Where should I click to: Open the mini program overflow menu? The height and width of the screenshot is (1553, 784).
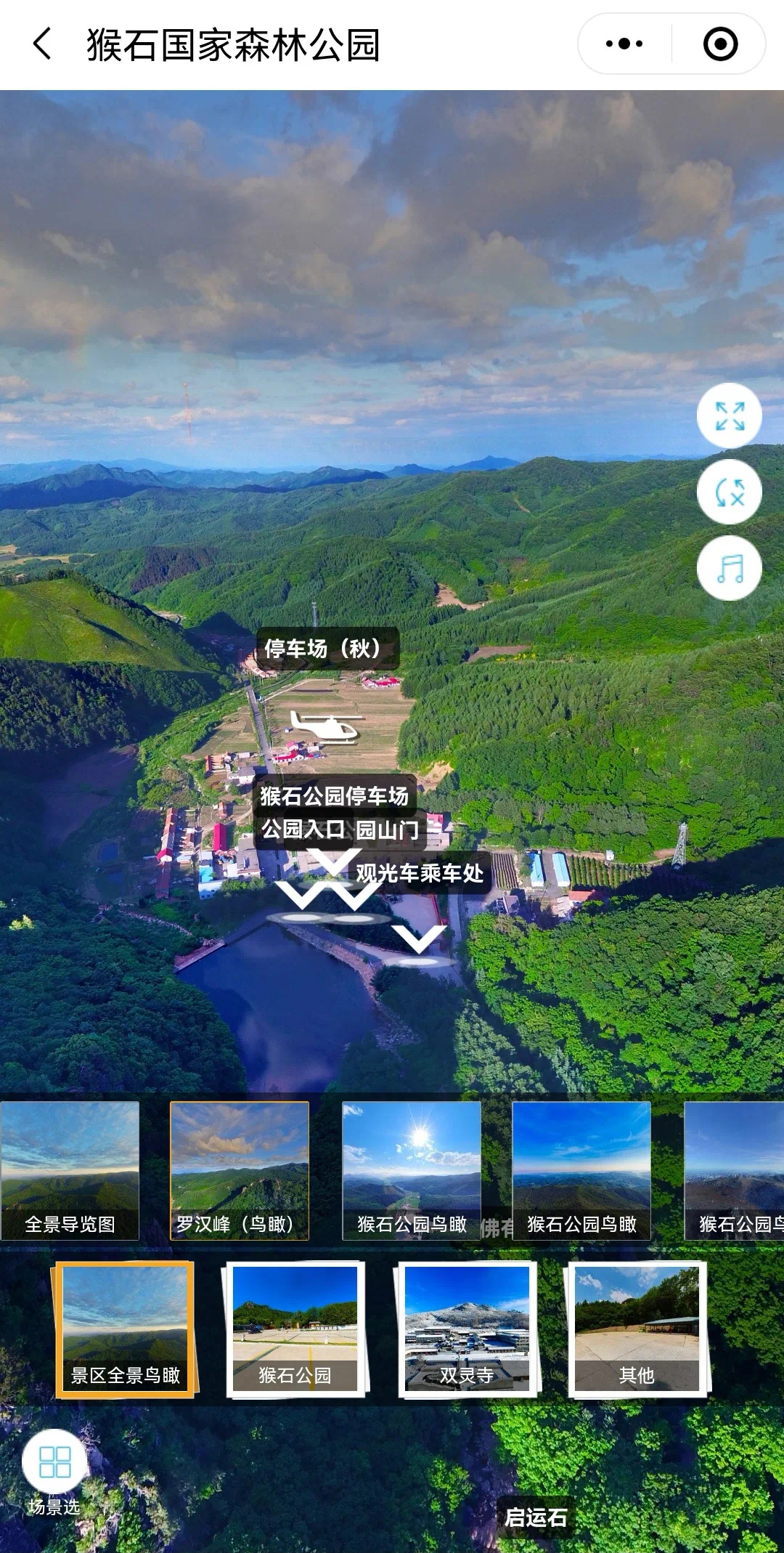click(624, 44)
